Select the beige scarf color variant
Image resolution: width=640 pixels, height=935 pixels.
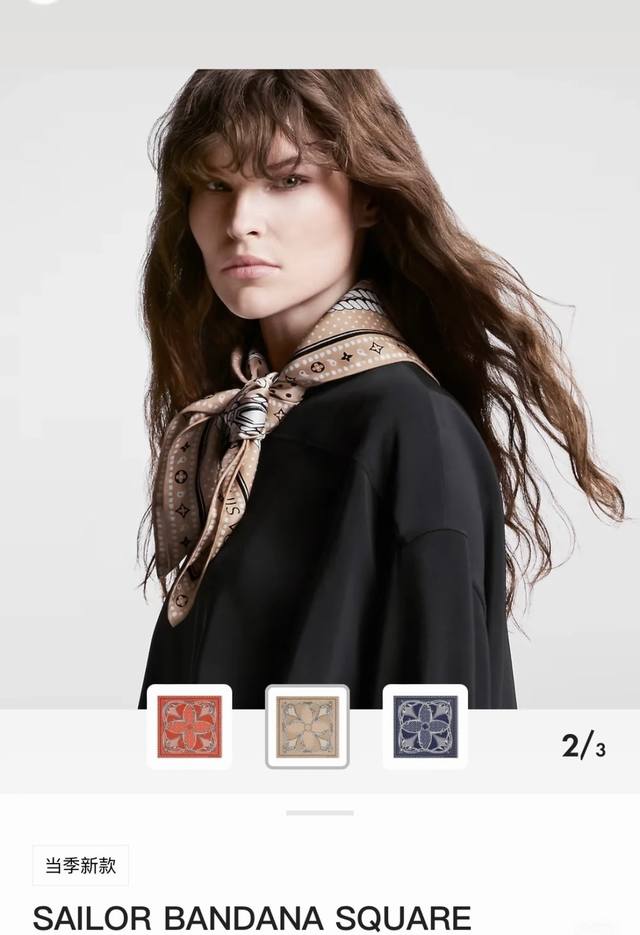[x=307, y=726]
